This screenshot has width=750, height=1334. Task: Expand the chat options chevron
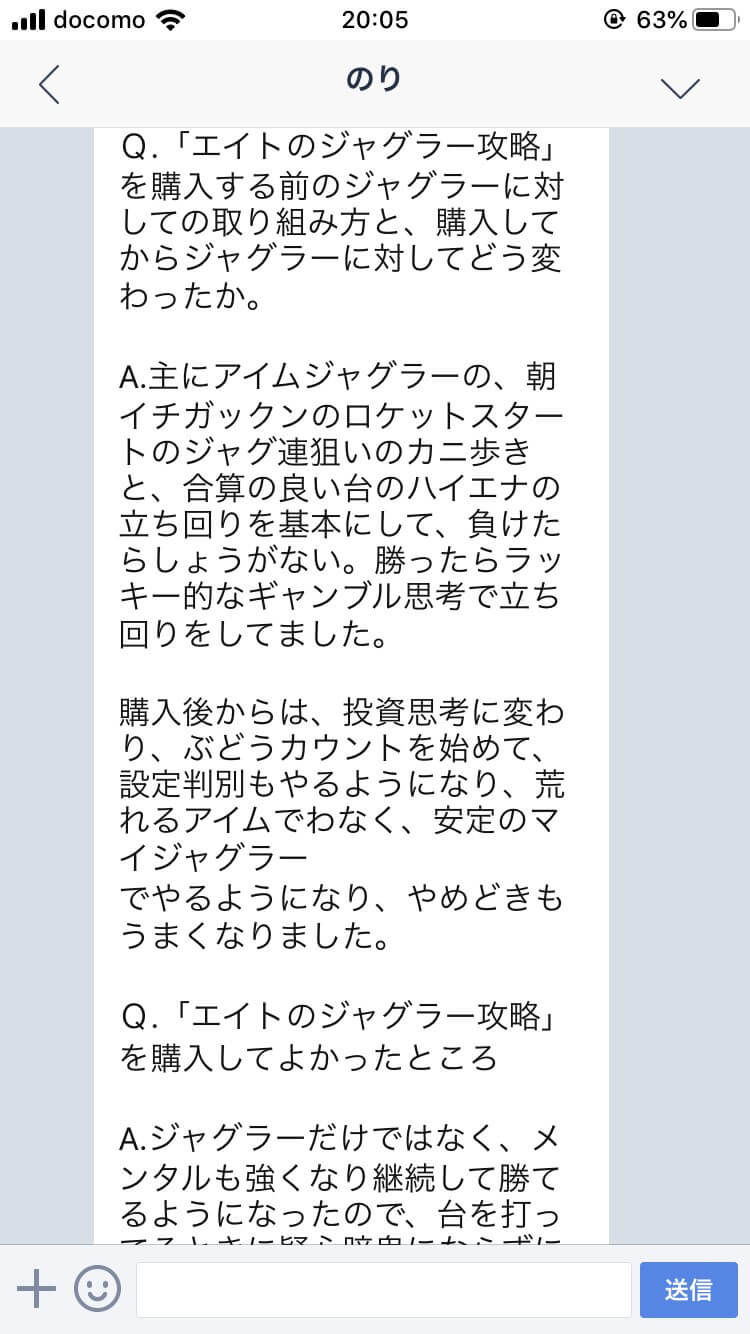(x=681, y=87)
